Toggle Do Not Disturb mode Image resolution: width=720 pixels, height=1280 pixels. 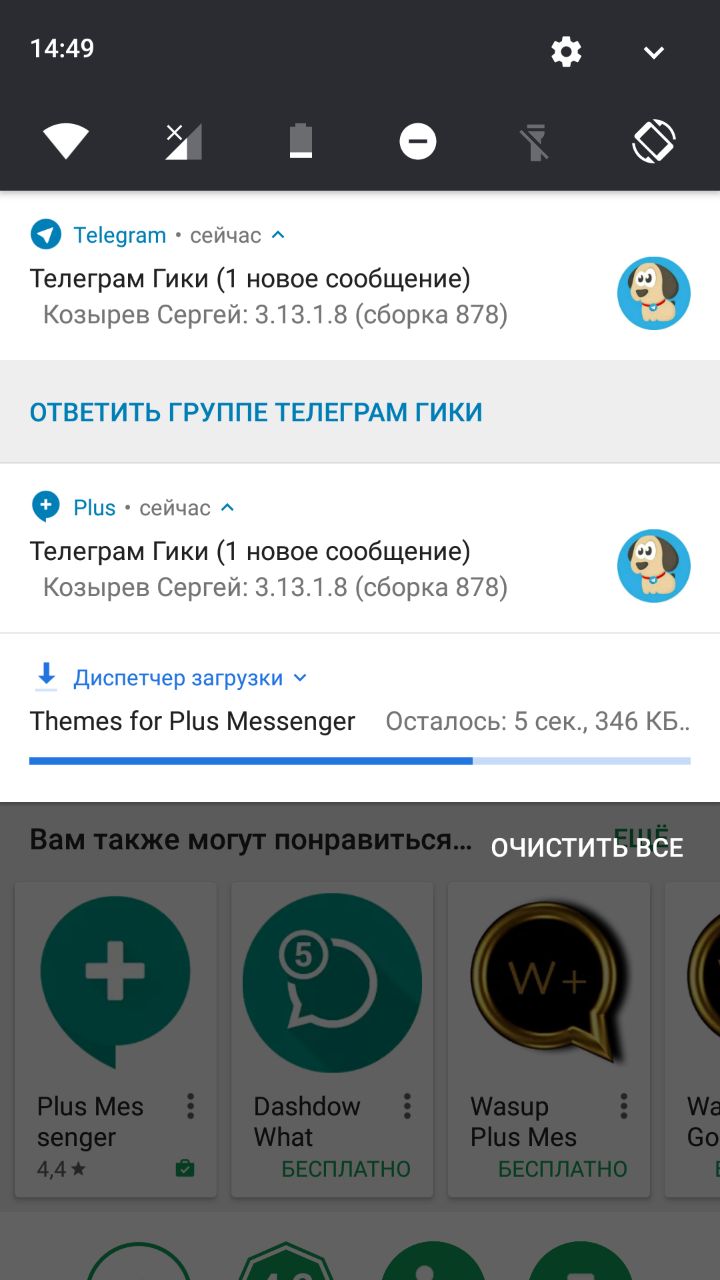[x=418, y=141]
